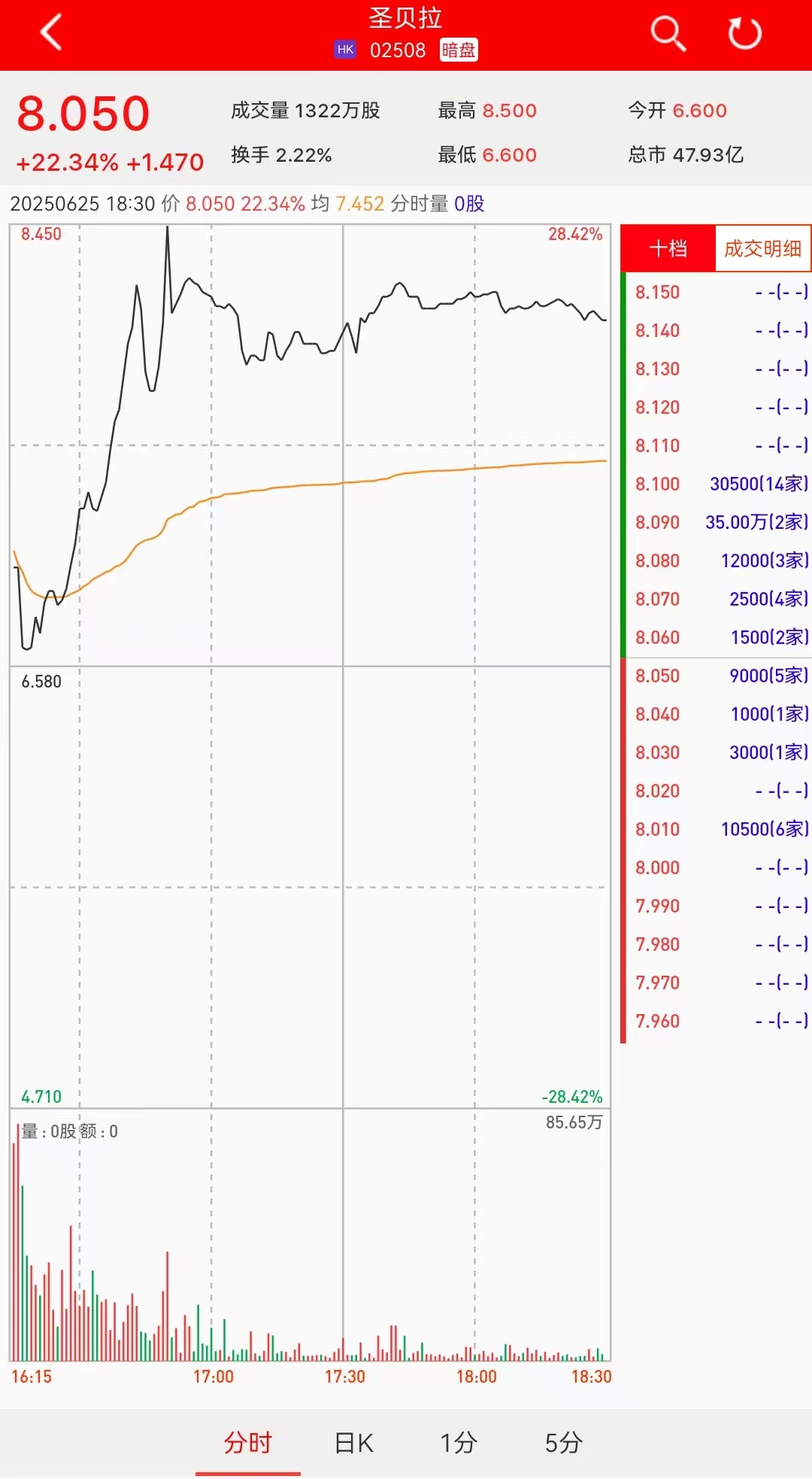812x1479 pixels.
Task: Switch to the 日K daily candlestick chart
Action: (x=353, y=1443)
